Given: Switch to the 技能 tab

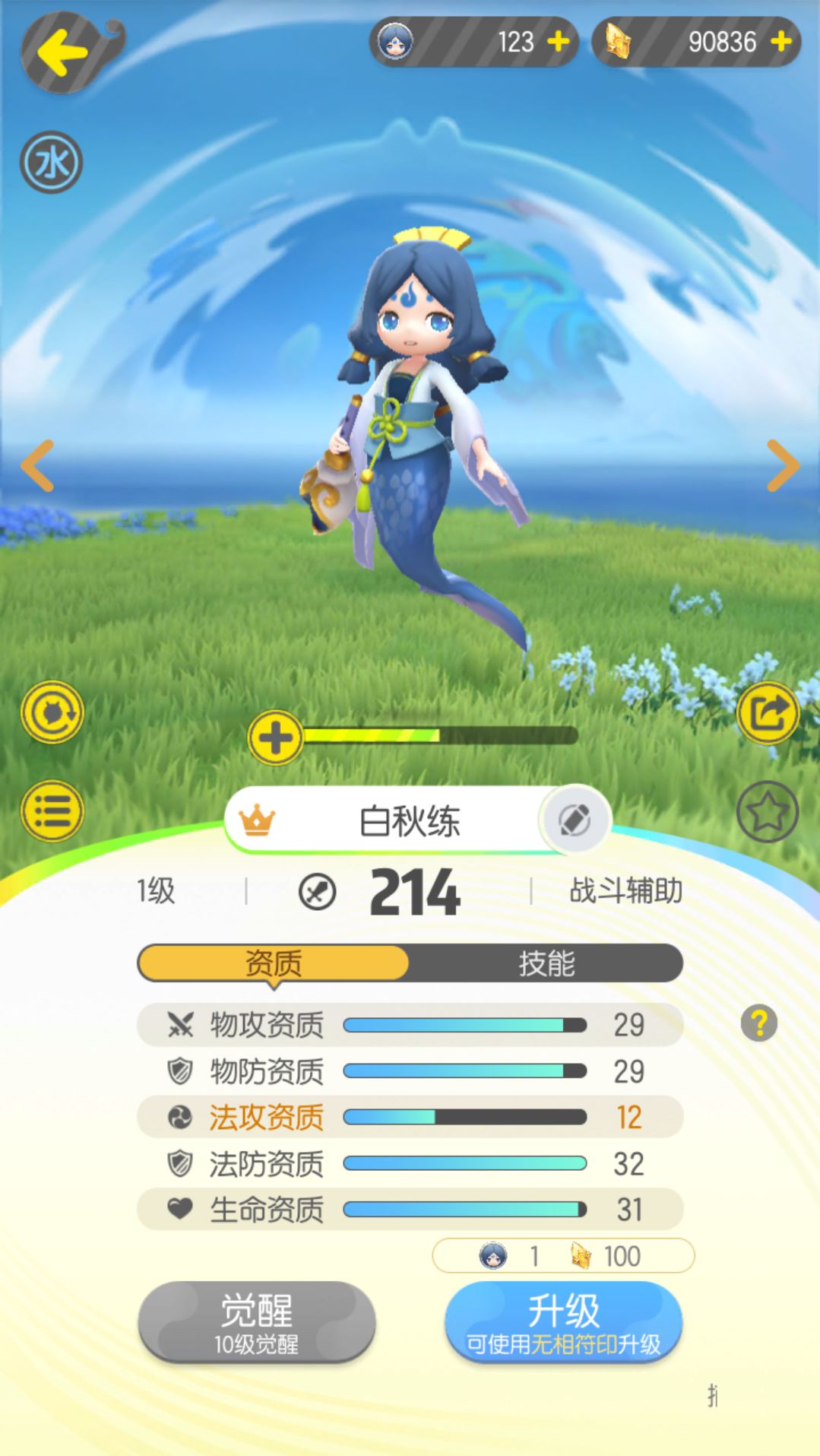Looking at the screenshot, I should [x=546, y=963].
